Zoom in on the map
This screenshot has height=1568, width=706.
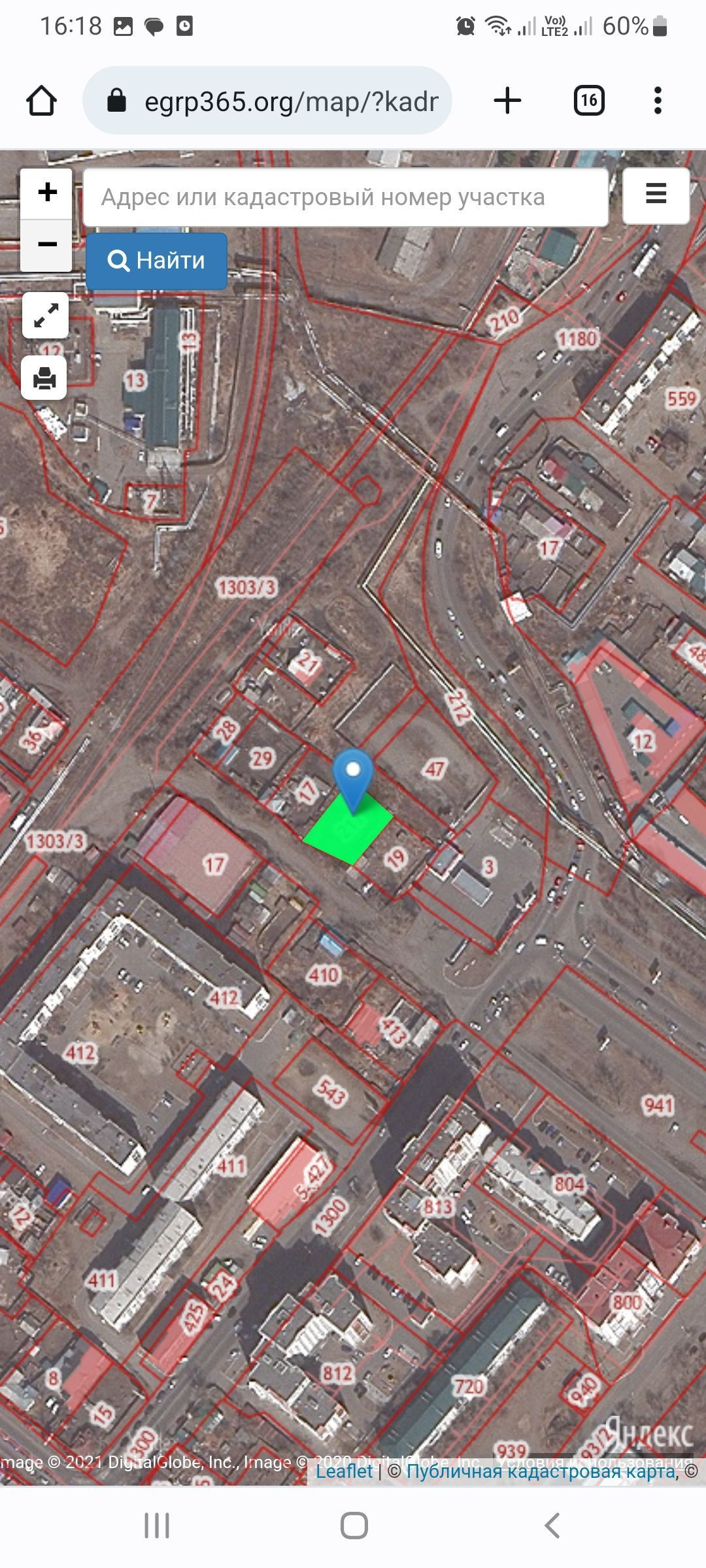[46, 193]
